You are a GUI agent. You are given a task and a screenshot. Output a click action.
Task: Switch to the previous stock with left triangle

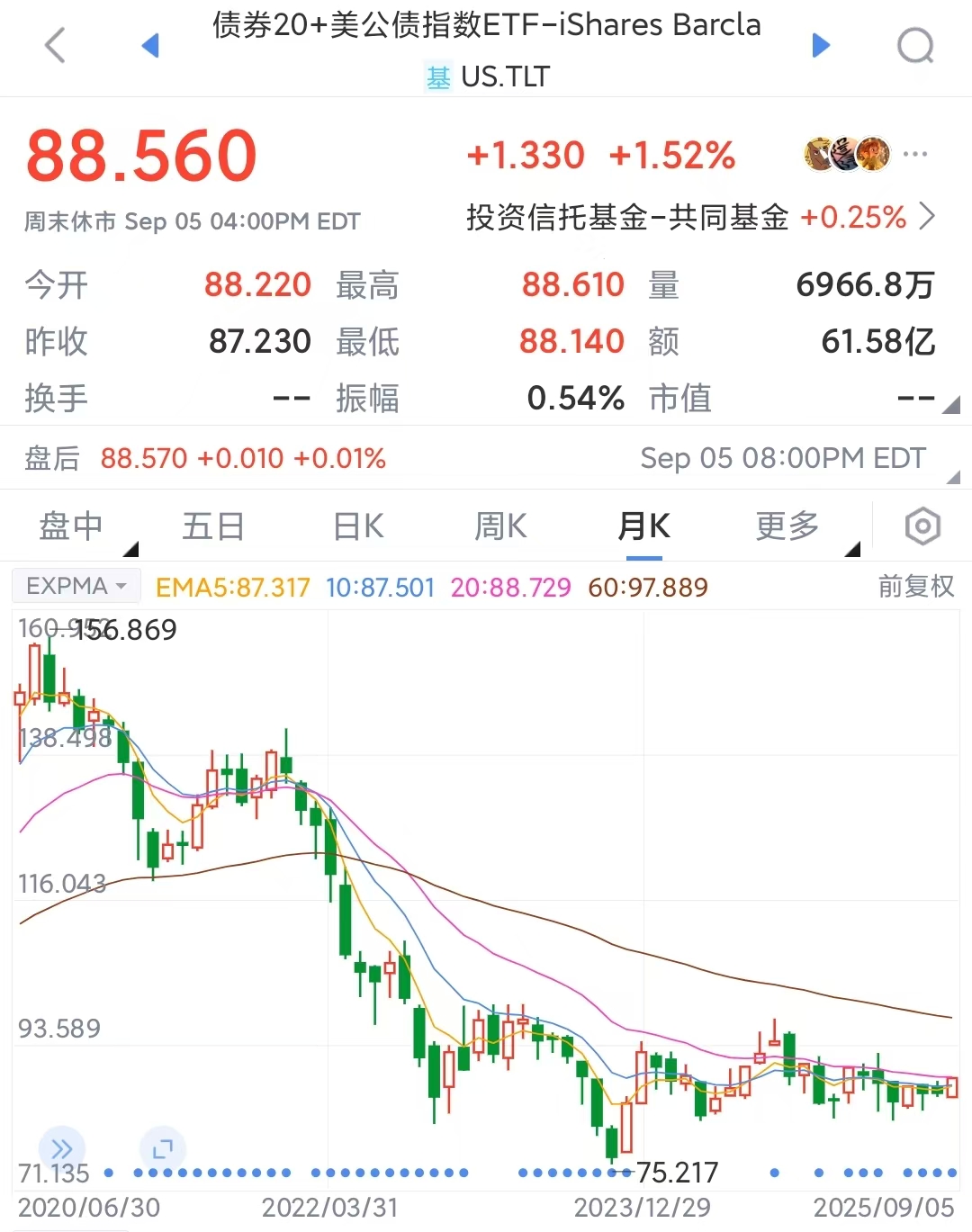pos(150,45)
